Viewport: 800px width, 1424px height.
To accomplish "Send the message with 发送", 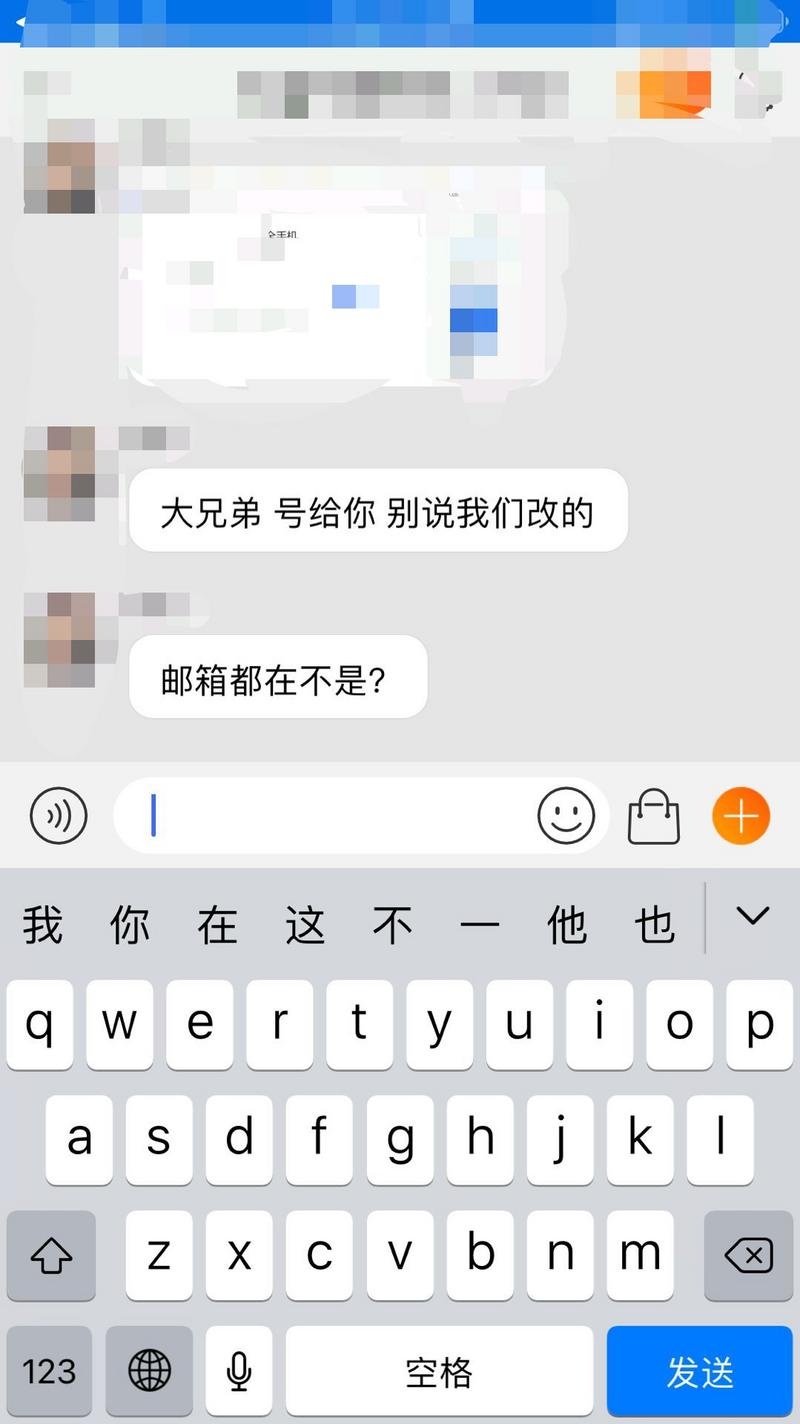I will [x=701, y=1372].
